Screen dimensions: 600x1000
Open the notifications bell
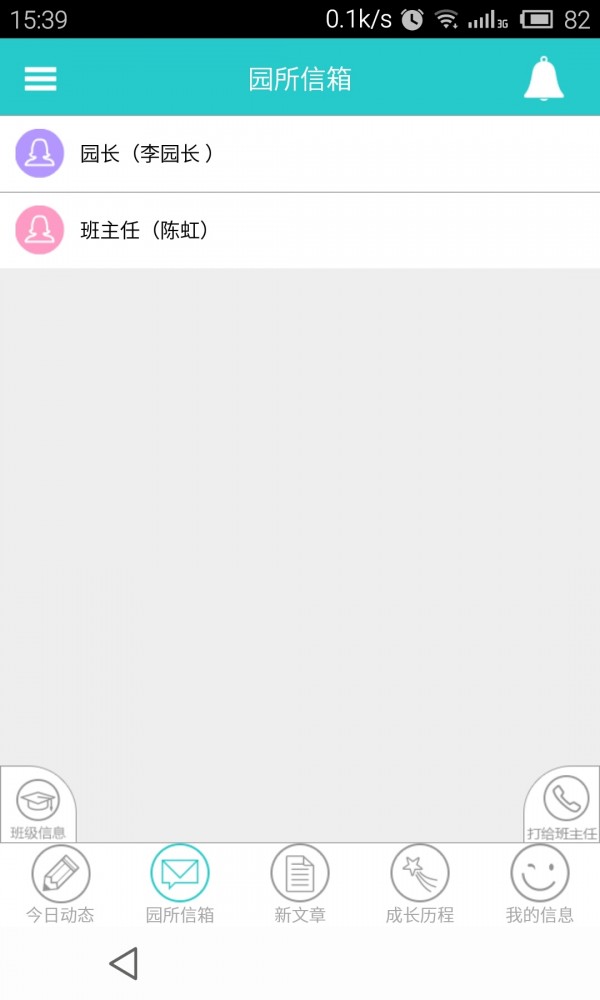pyautogui.click(x=543, y=79)
